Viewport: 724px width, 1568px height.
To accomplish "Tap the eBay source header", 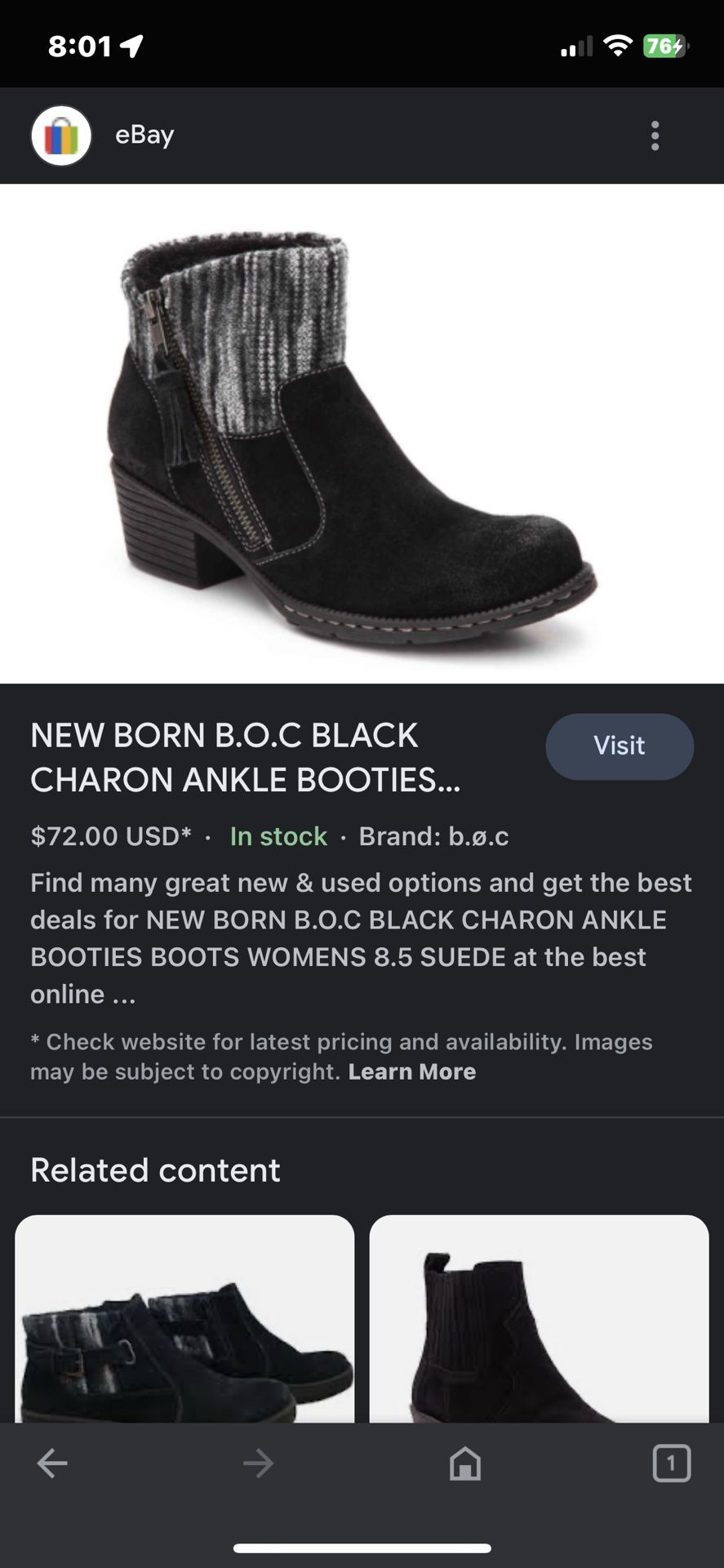I will pos(144,135).
